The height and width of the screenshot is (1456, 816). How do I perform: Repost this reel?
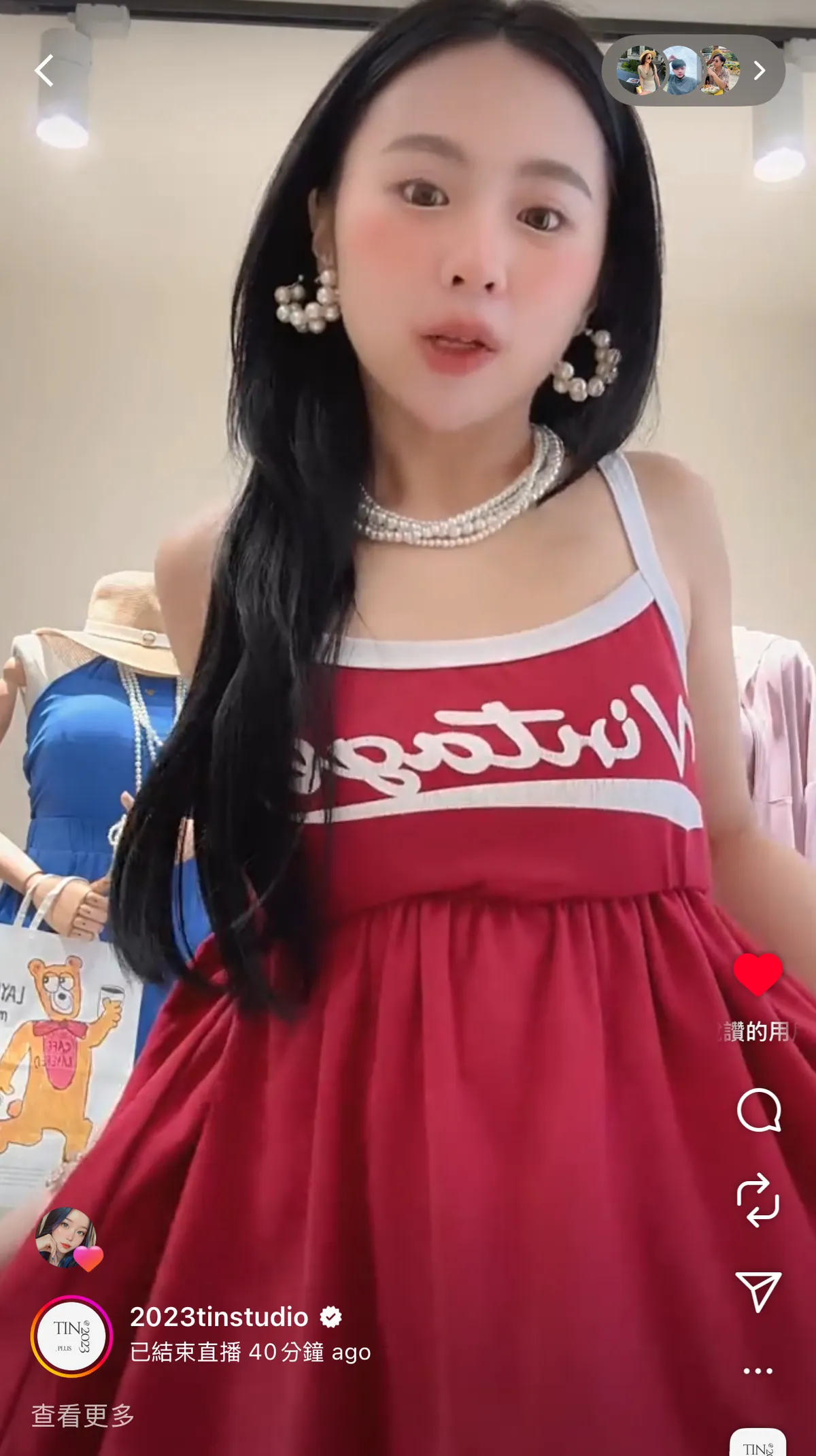click(x=758, y=1199)
